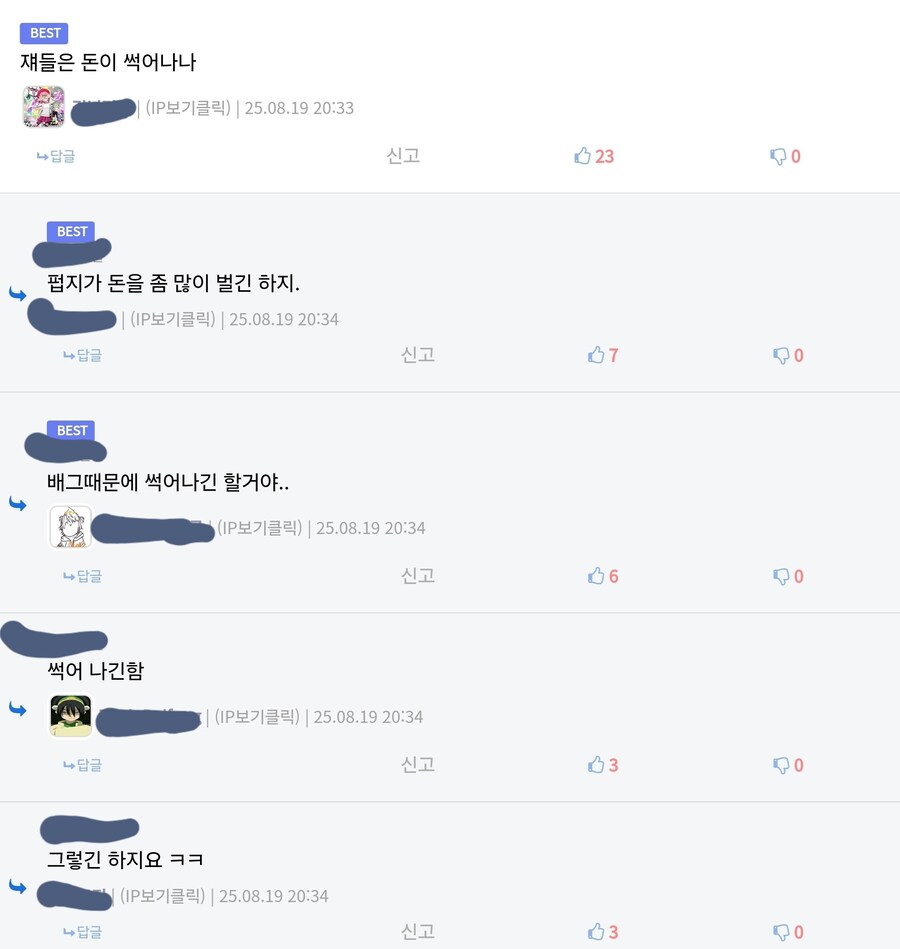Viewport: 900px width, 949px height.
Task: Report '배그때문에 썩어나긴 할거야..' comment
Action: pos(418,575)
